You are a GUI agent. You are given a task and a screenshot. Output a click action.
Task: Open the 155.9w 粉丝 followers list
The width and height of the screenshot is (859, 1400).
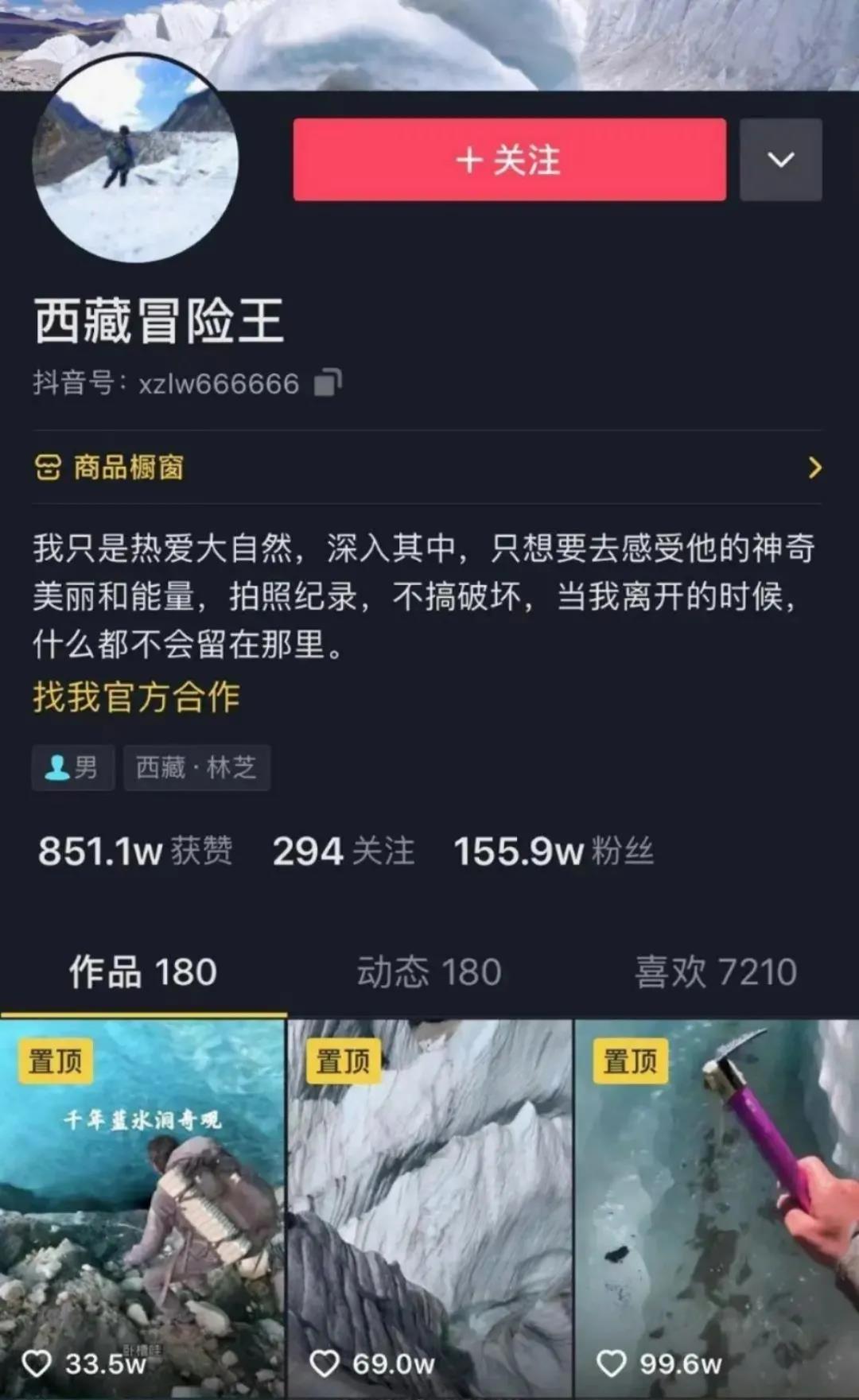click(x=553, y=851)
